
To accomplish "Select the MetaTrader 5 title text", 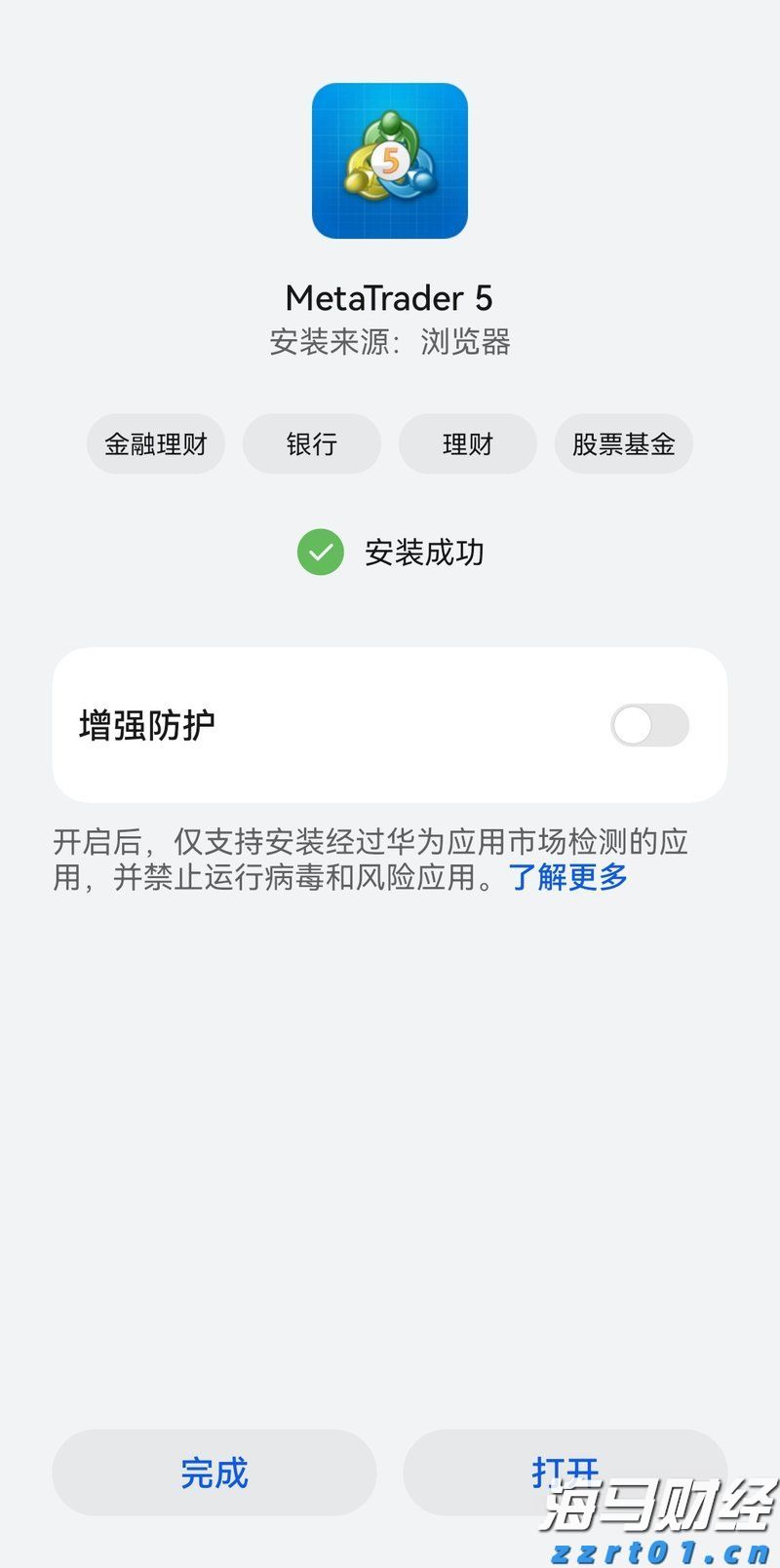I will pyautogui.click(x=388, y=297).
